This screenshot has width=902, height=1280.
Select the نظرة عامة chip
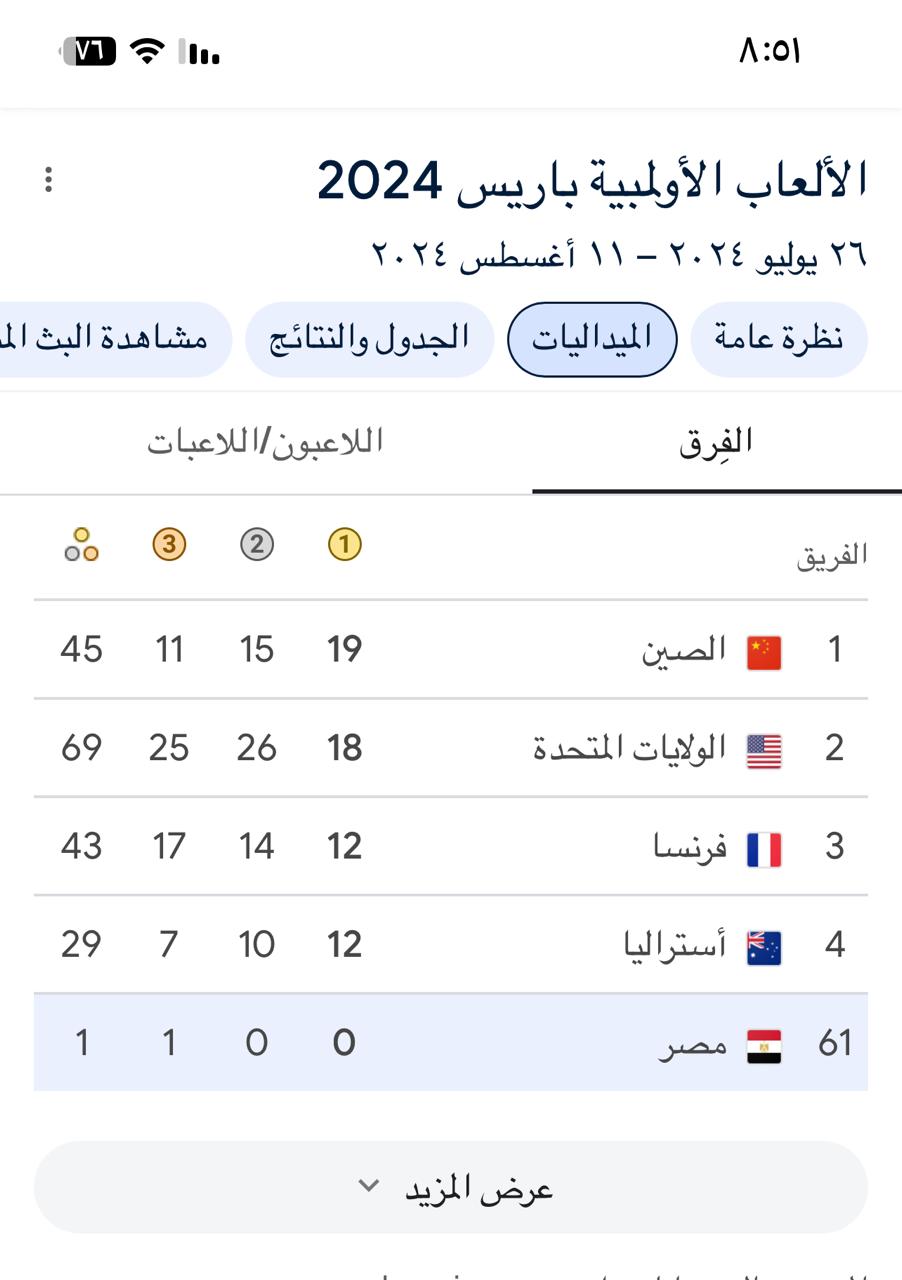point(778,339)
